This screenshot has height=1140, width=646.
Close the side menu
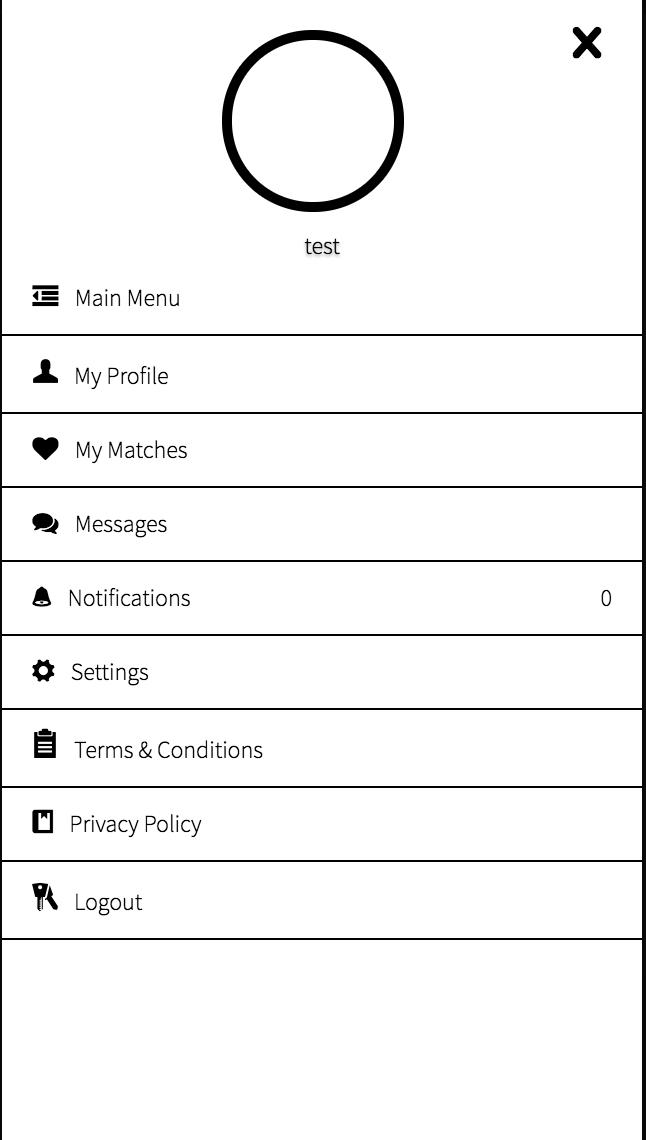pos(587,43)
